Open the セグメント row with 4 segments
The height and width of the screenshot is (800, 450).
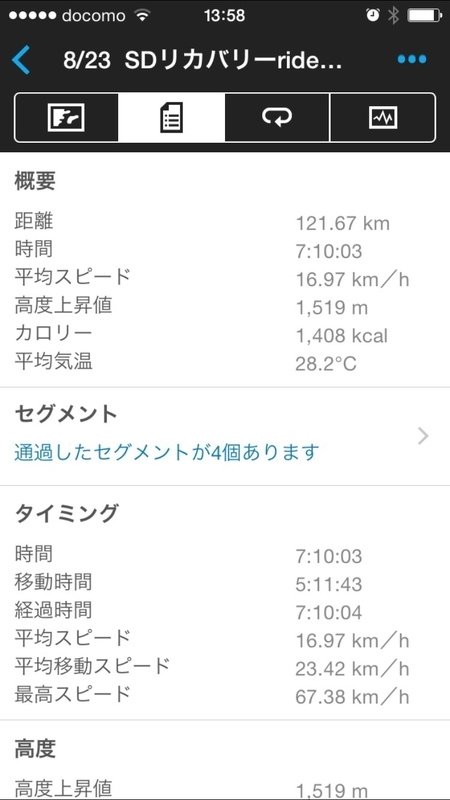point(225,436)
